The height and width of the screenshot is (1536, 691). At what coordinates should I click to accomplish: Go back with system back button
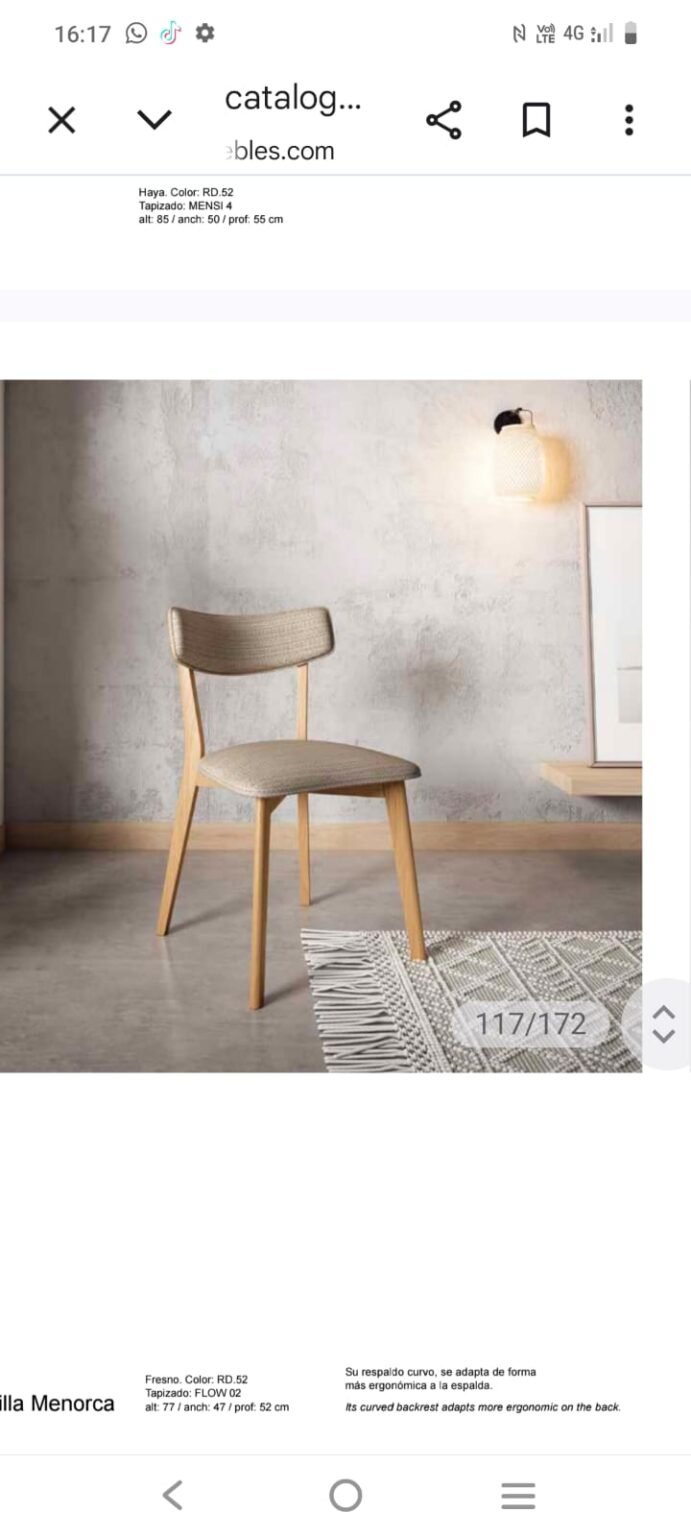tap(173, 1495)
